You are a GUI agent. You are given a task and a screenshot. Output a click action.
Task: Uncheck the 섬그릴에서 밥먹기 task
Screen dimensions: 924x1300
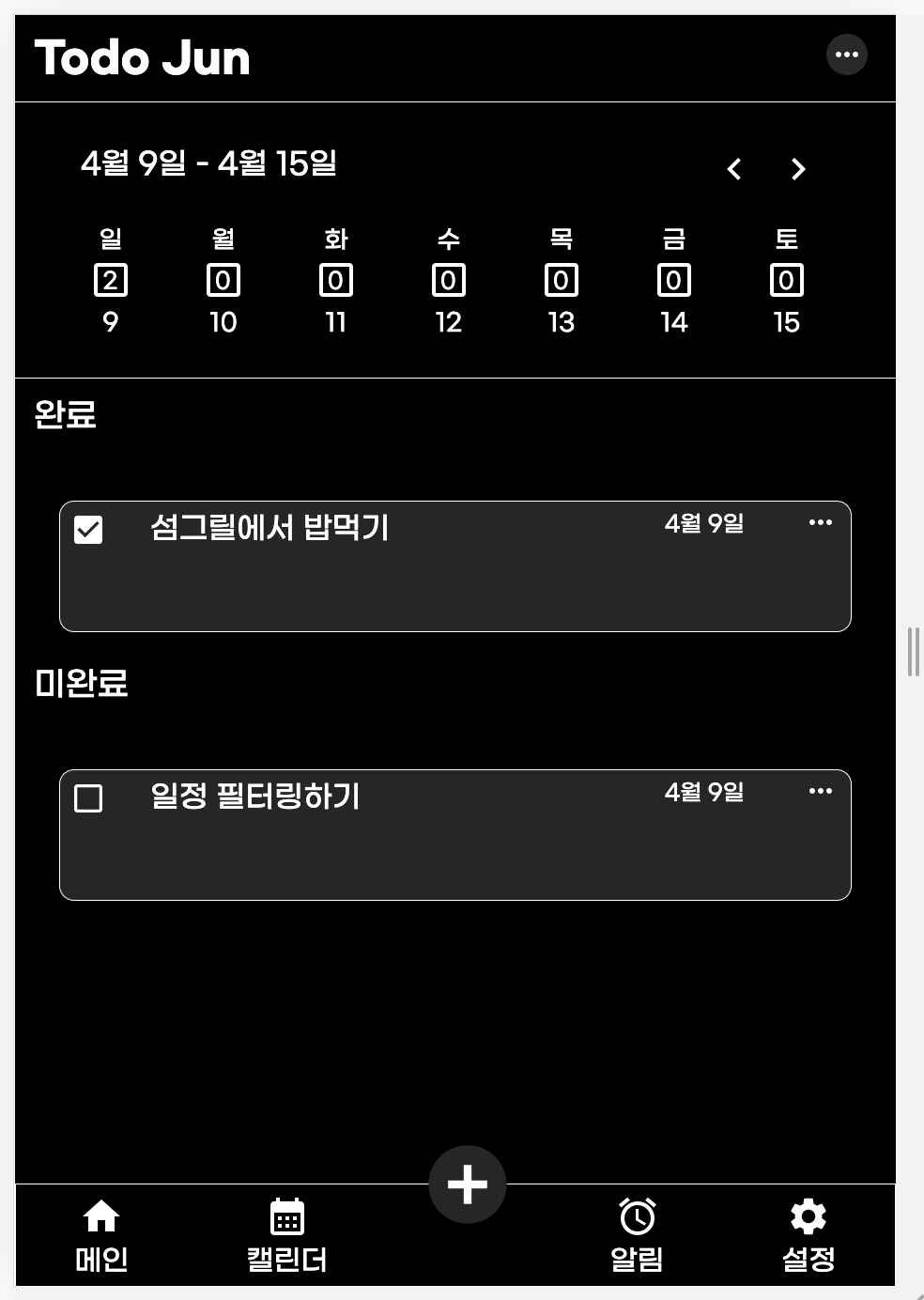(x=88, y=530)
